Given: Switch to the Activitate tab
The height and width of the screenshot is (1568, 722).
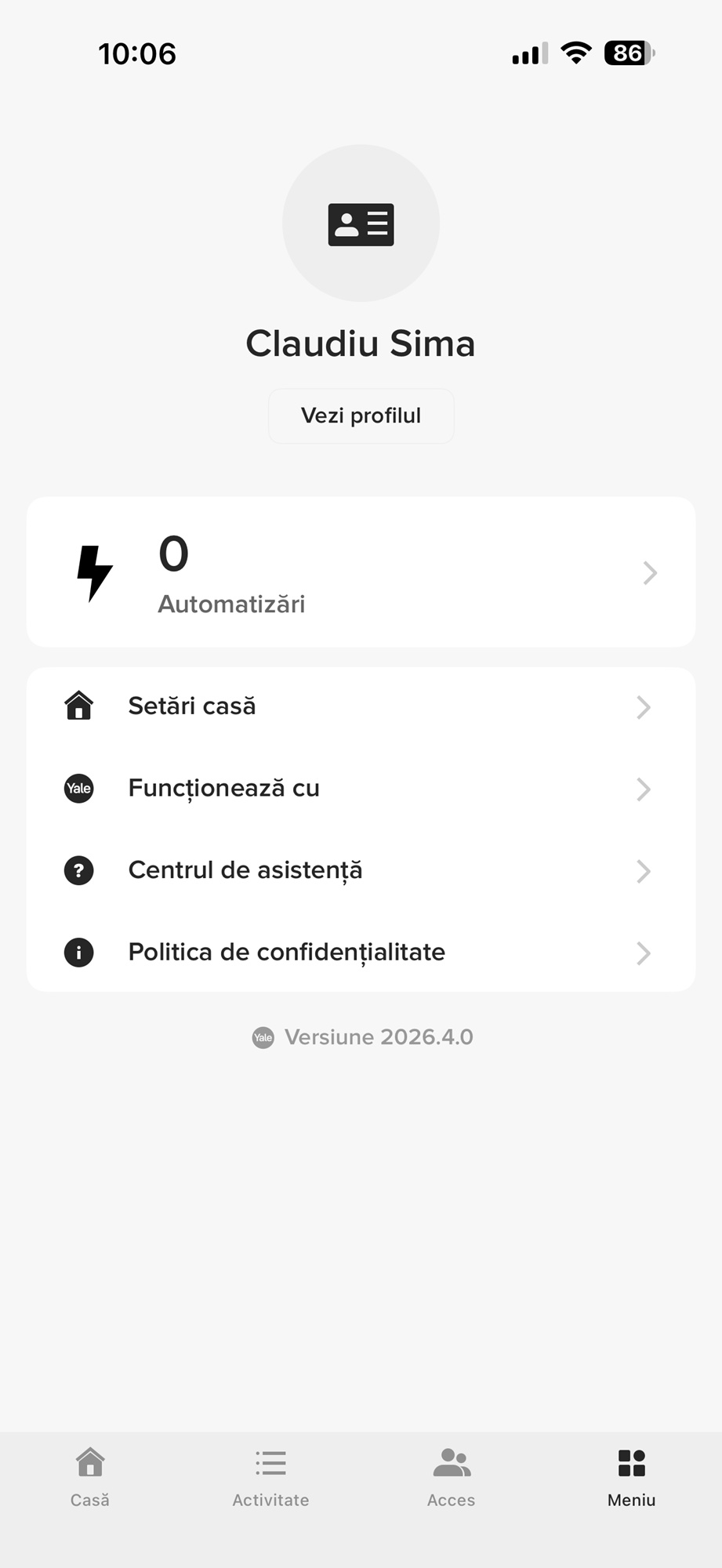Looking at the screenshot, I should [270, 1478].
